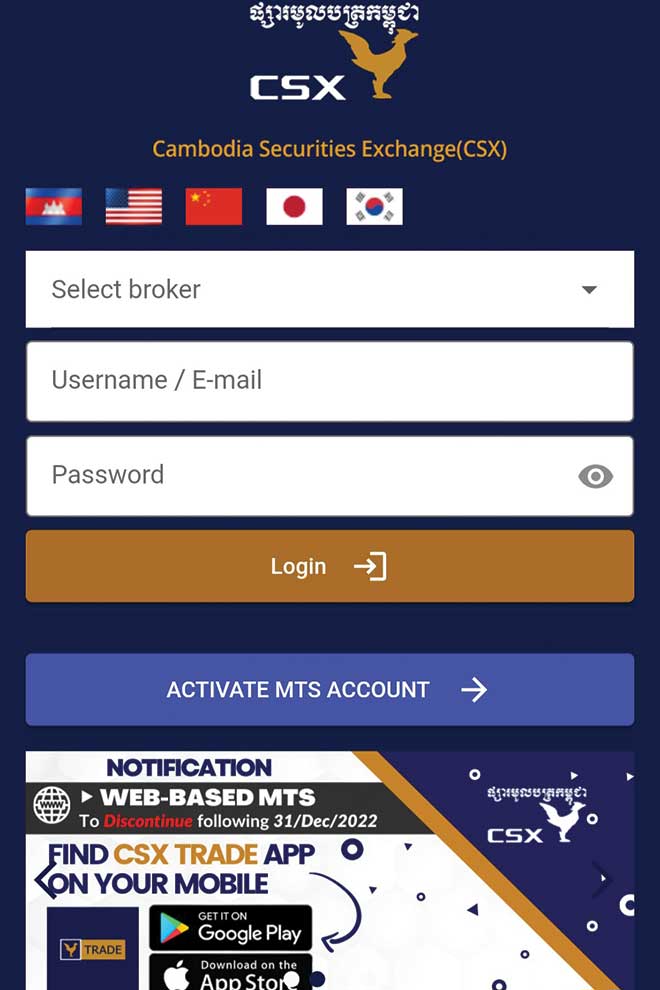The height and width of the screenshot is (990, 660).
Task: Choose Chinese language via China flag
Action: tap(214, 206)
